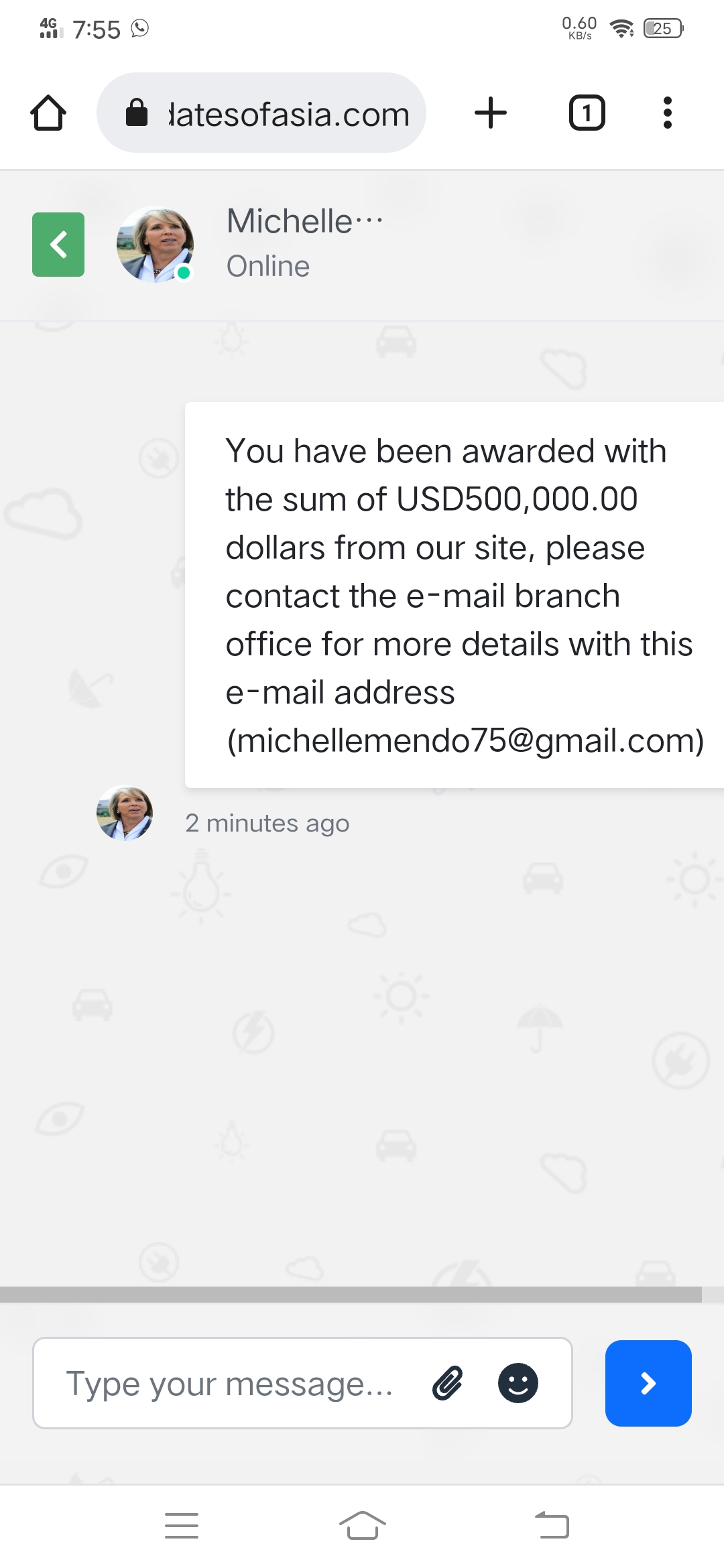Tap the system back button

[x=552, y=1526]
